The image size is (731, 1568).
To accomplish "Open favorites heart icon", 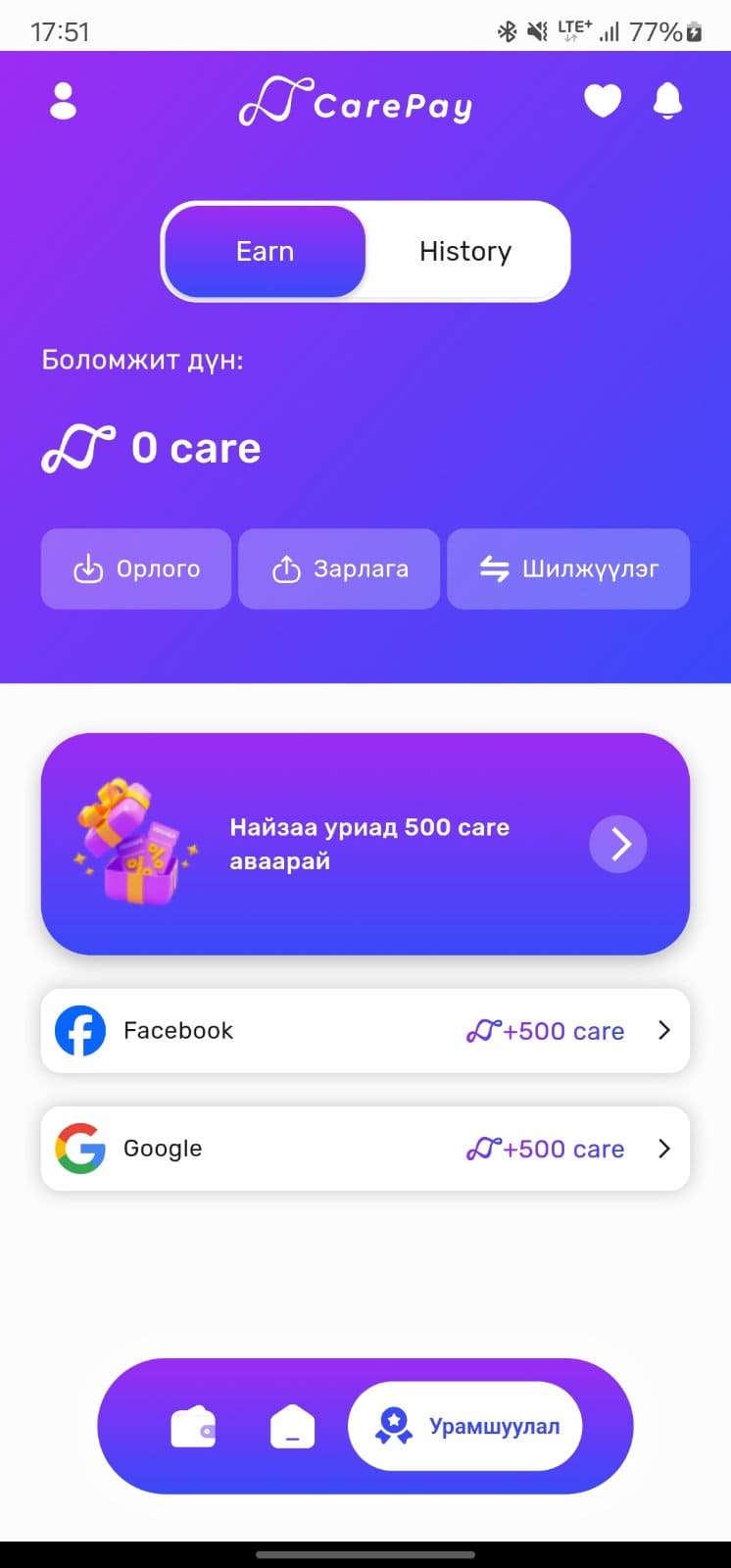I will click(603, 101).
